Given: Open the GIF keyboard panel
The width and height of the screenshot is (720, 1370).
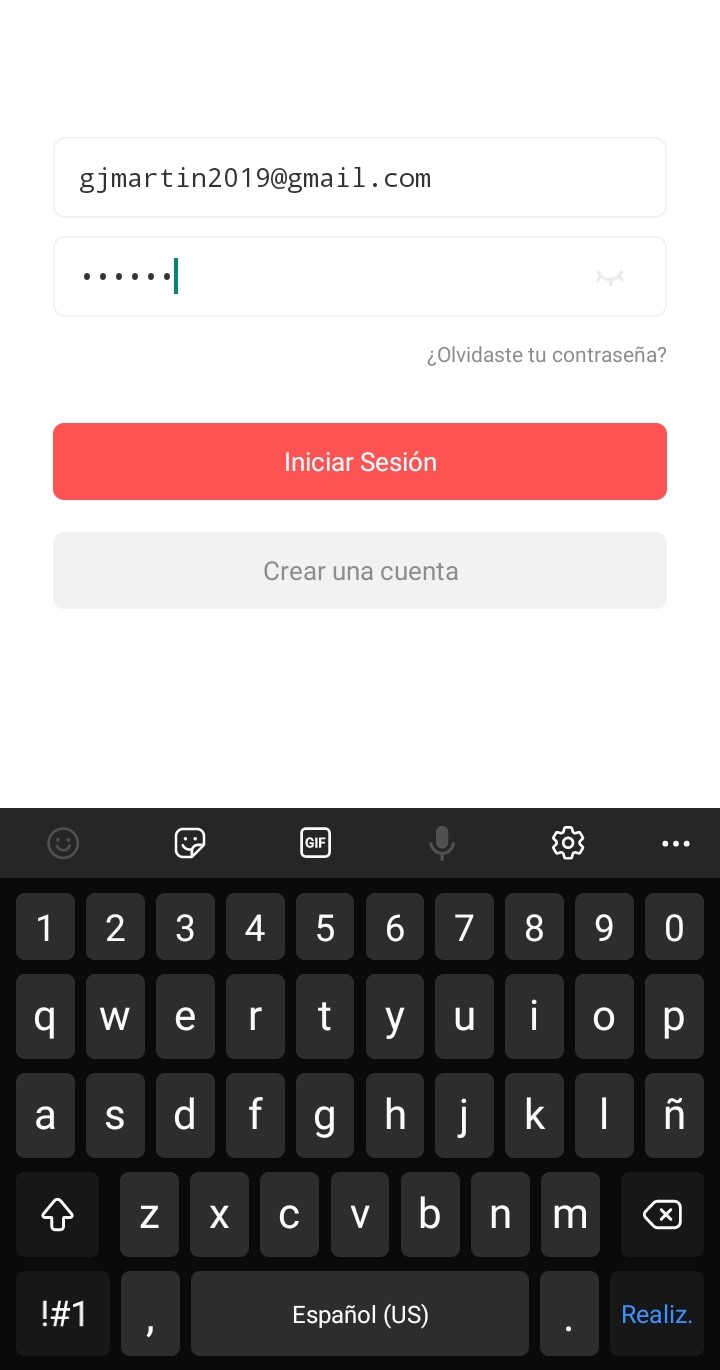Looking at the screenshot, I should [315, 843].
